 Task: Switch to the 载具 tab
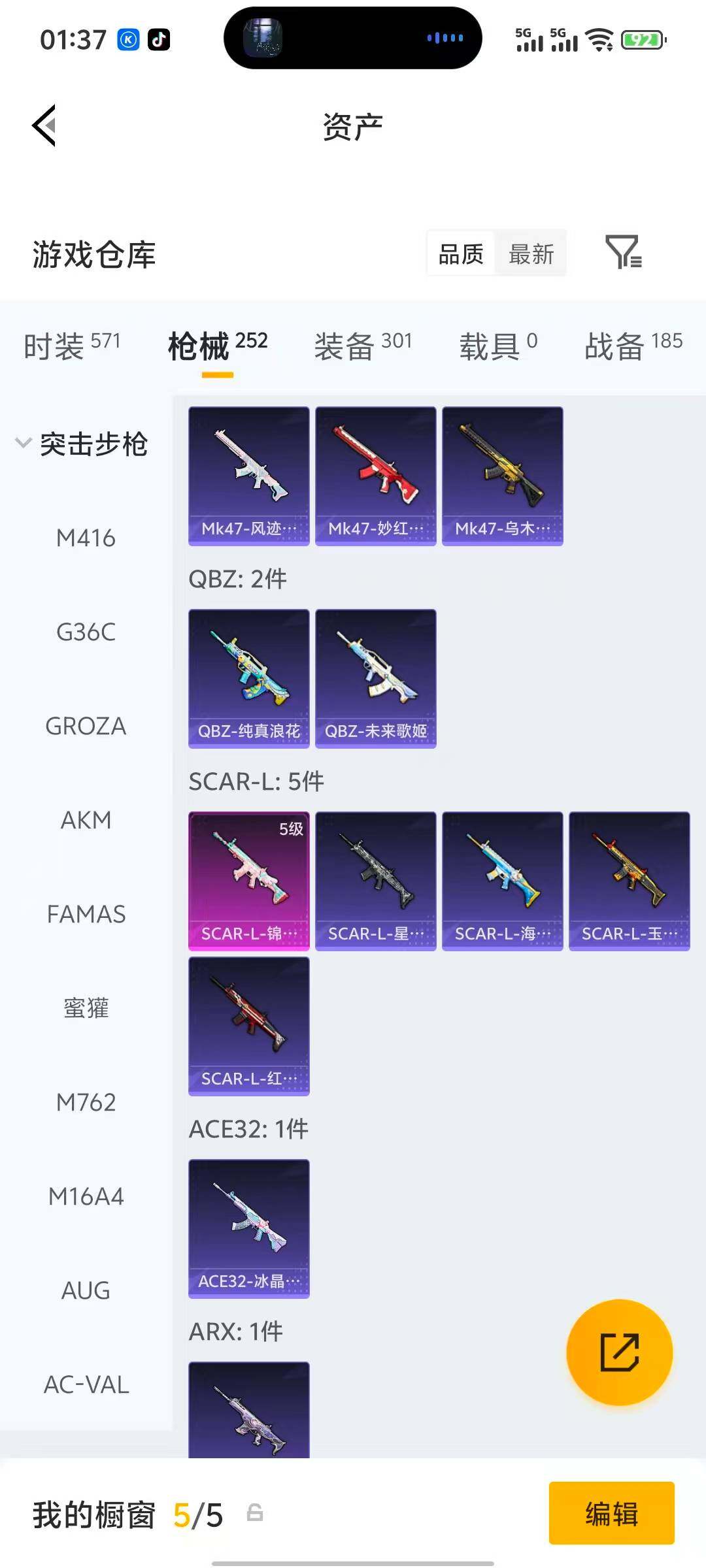click(x=498, y=346)
